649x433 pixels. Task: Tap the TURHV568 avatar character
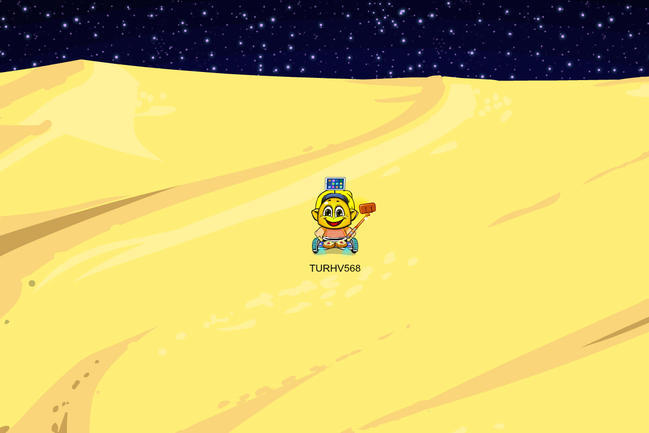pos(336,219)
